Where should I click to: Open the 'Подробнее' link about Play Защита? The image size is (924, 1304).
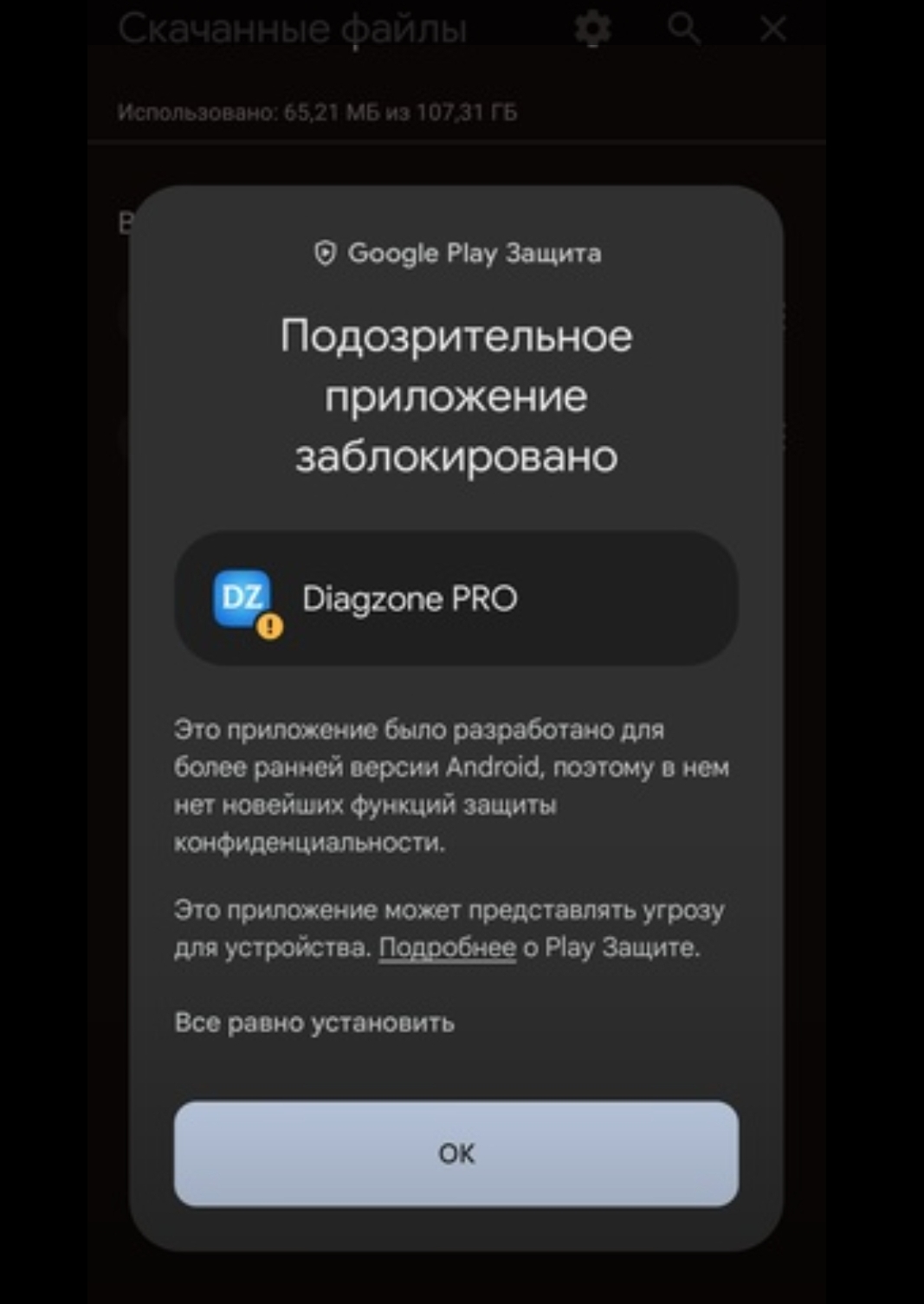(x=447, y=947)
